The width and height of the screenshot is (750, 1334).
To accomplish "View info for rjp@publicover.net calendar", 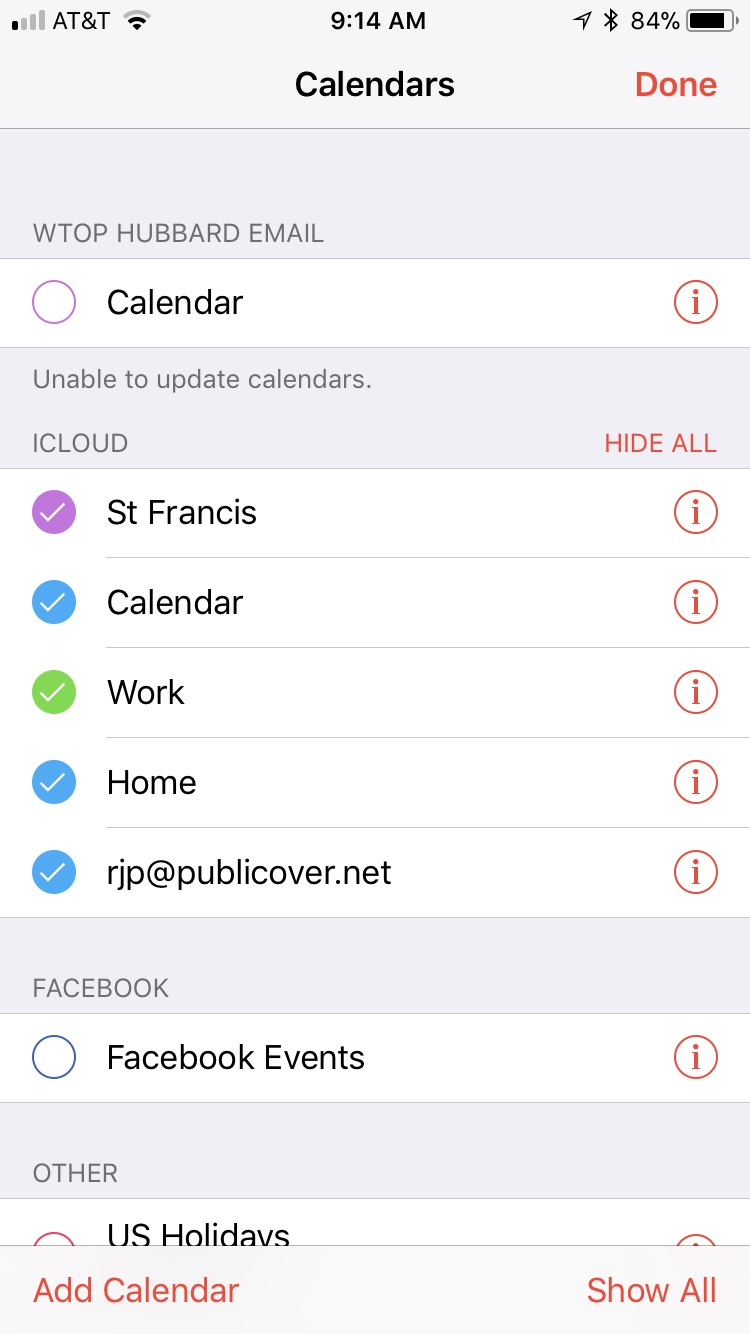I will (696, 873).
